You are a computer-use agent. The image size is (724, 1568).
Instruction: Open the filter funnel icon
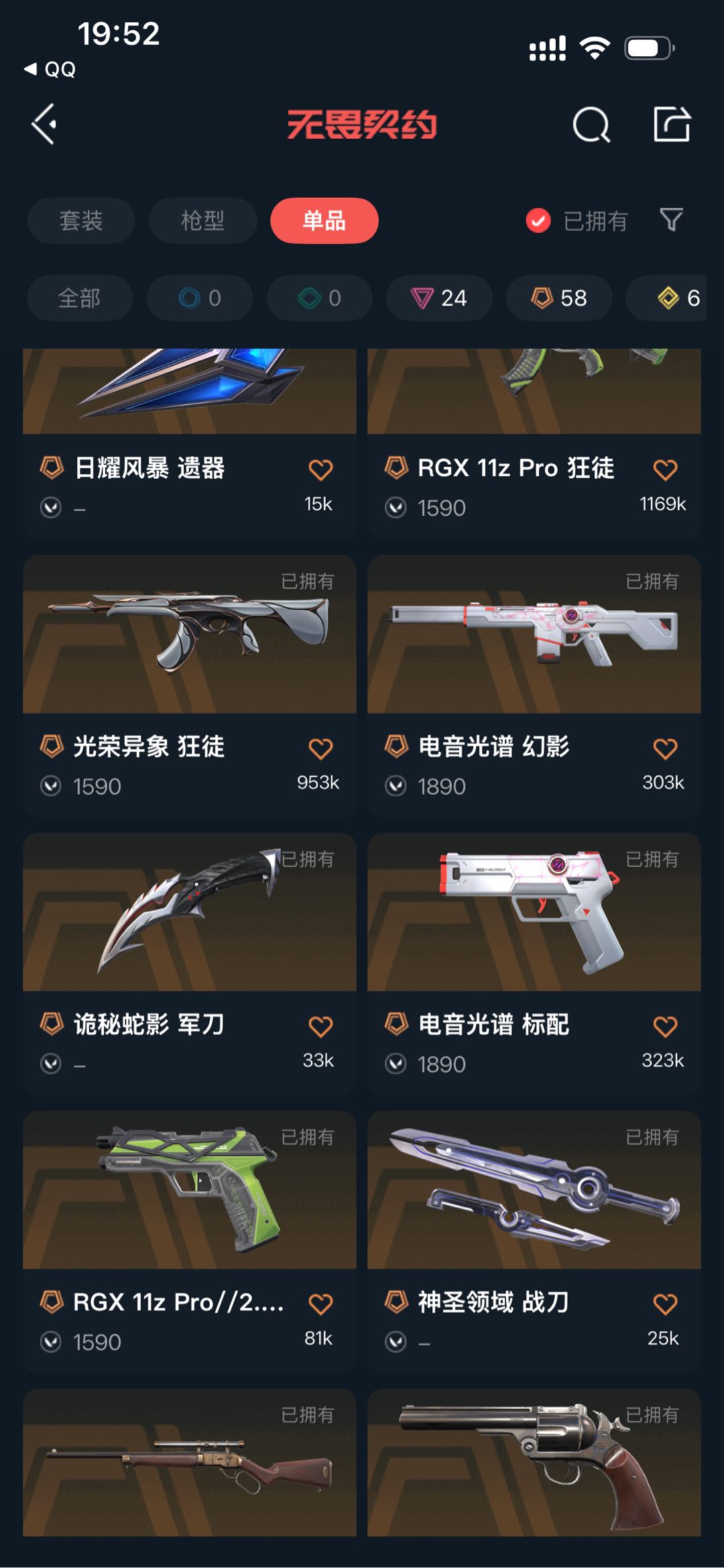coord(671,220)
